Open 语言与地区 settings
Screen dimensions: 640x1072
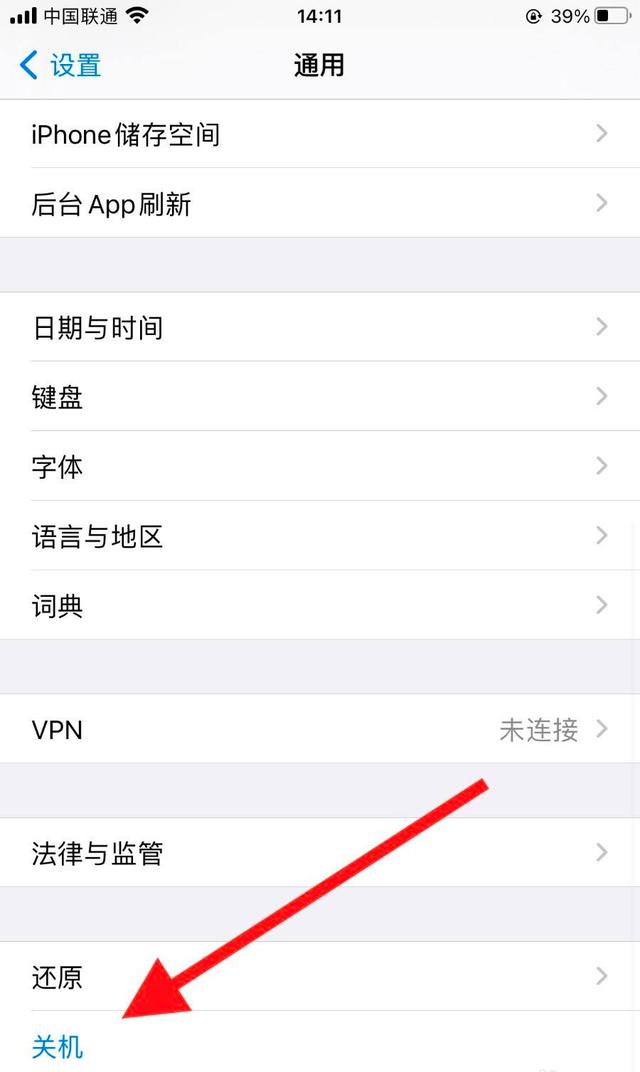[320, 536]
